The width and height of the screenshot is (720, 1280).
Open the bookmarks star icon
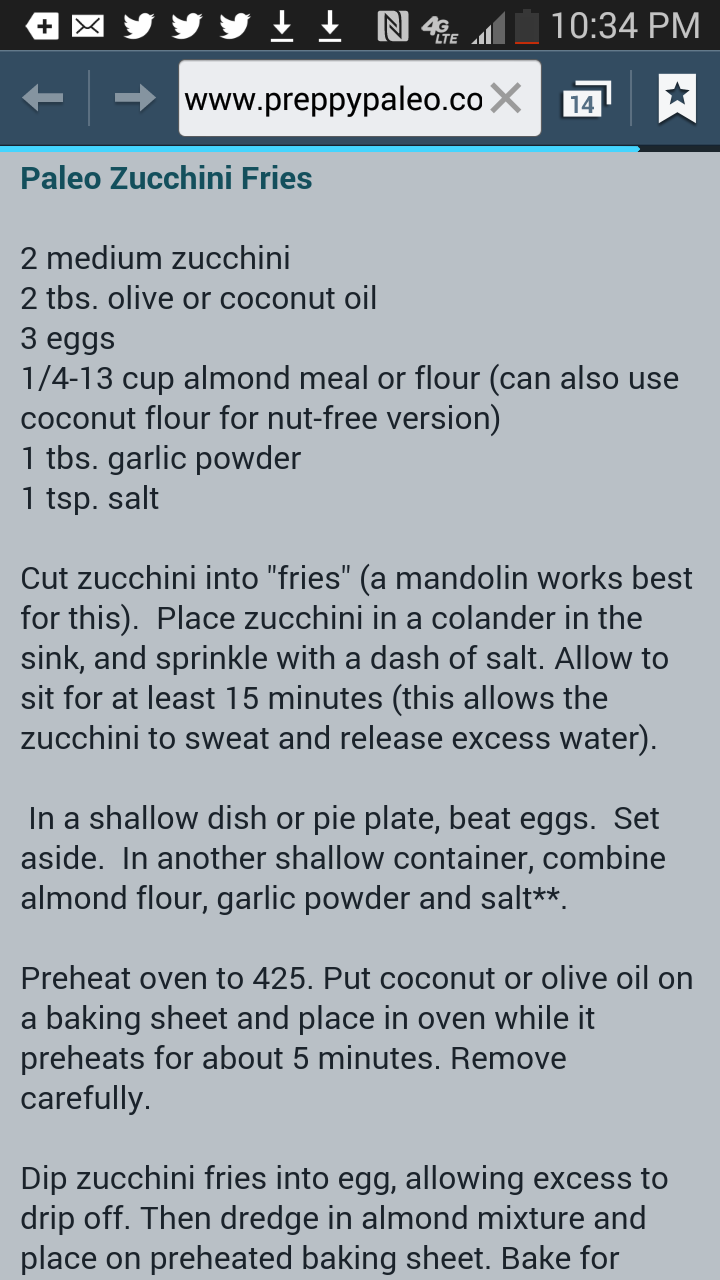click(677, 98)
